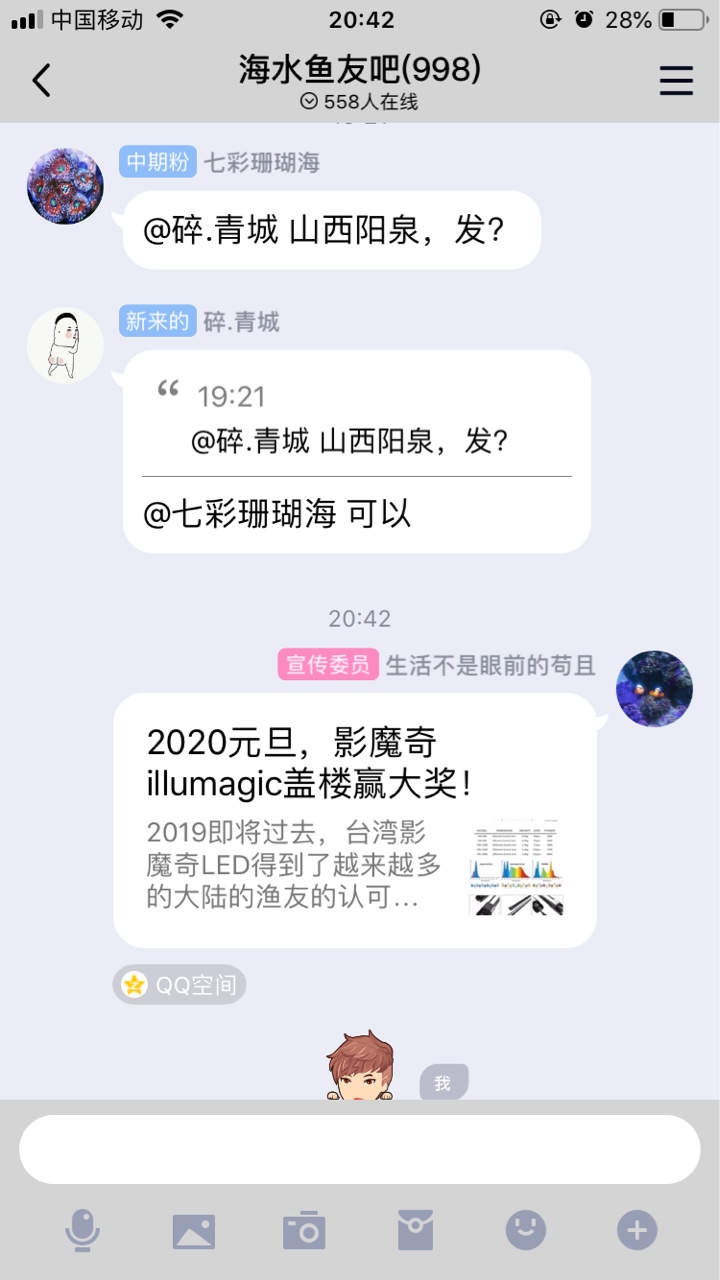
Task: Open avatar of 生活不是眼前的苟且
Action: (654, 688)
